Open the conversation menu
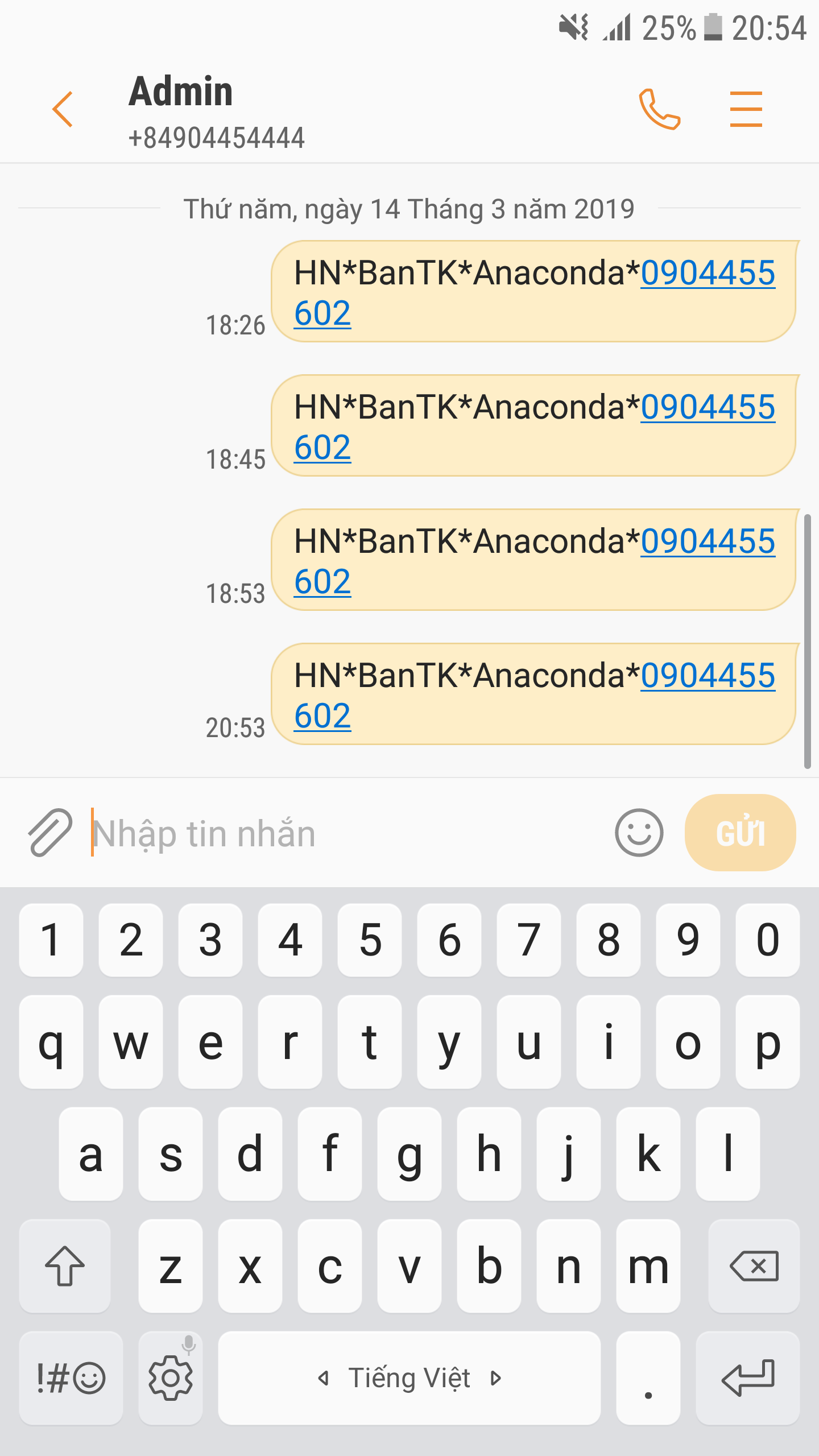This screenshot has width=819, height=1456. pos(746,109)
